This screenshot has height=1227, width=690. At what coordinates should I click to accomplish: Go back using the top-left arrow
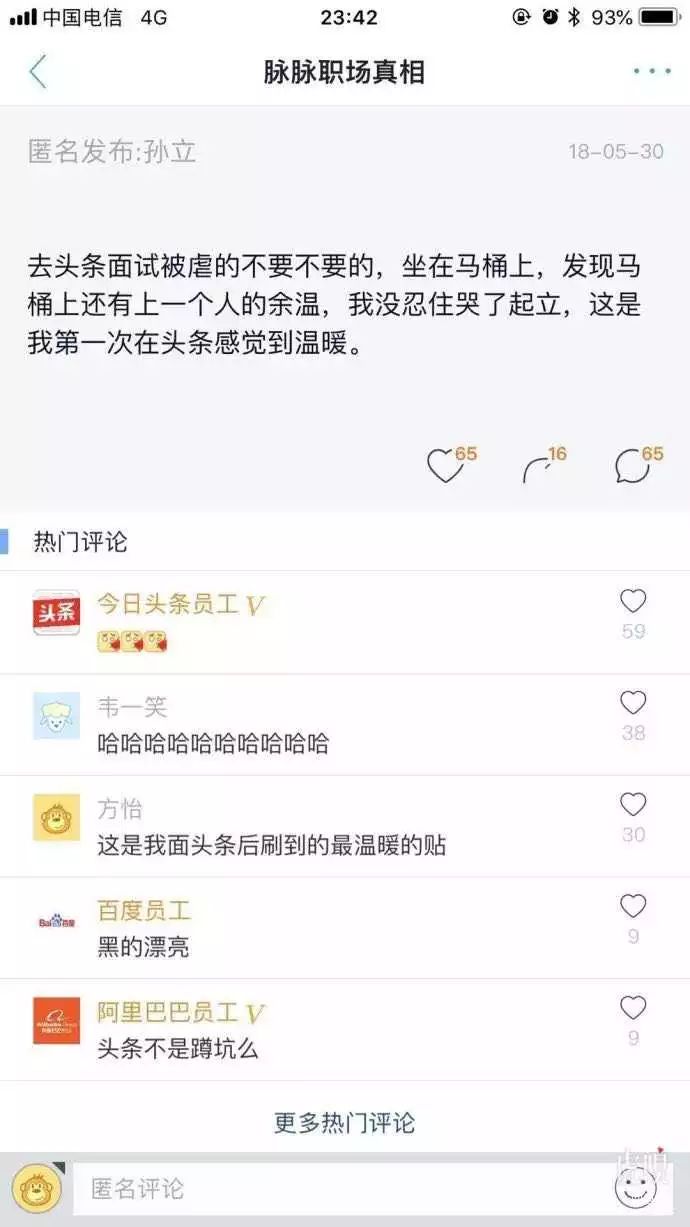coord(38,72)
